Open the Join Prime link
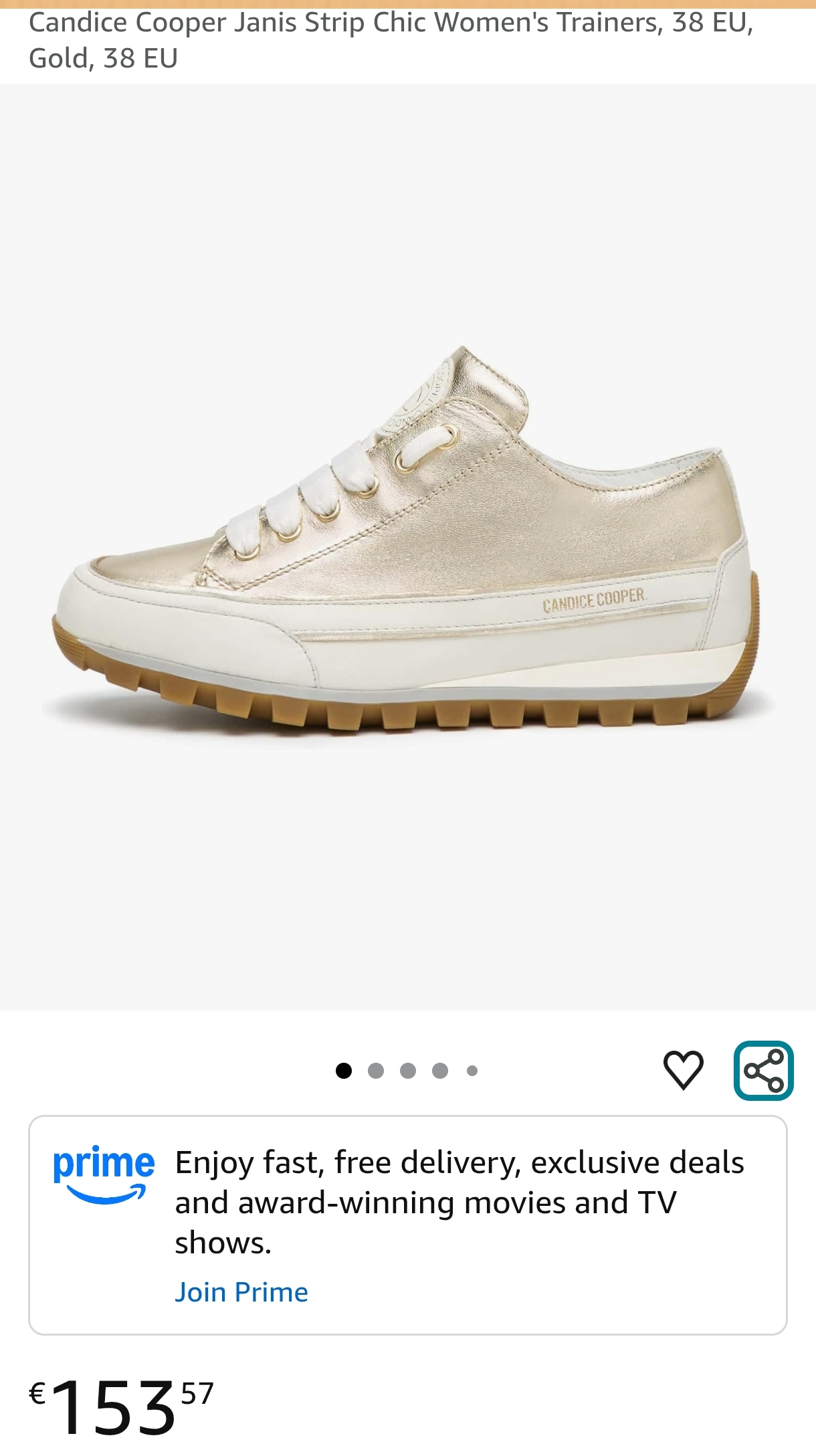 (241, 1293)
